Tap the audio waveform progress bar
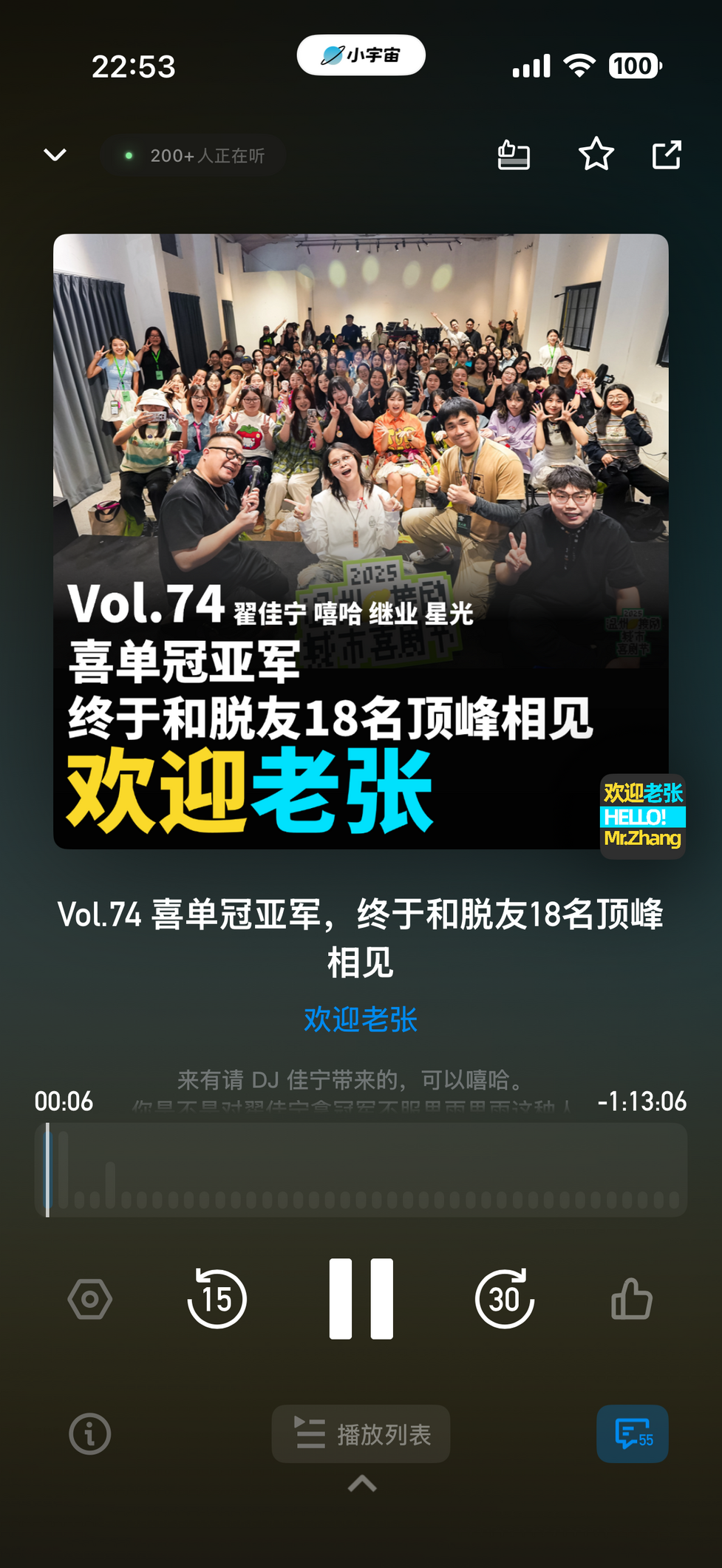The image size is (722, 1568). click(x=361, y=1170)
